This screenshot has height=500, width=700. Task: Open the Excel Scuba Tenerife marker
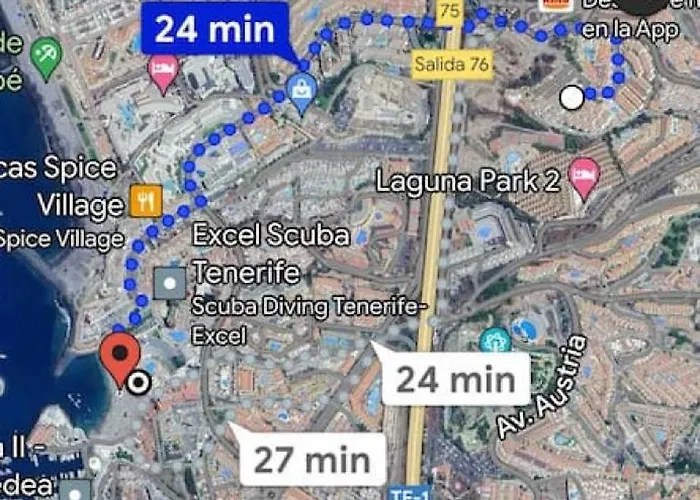170,283
